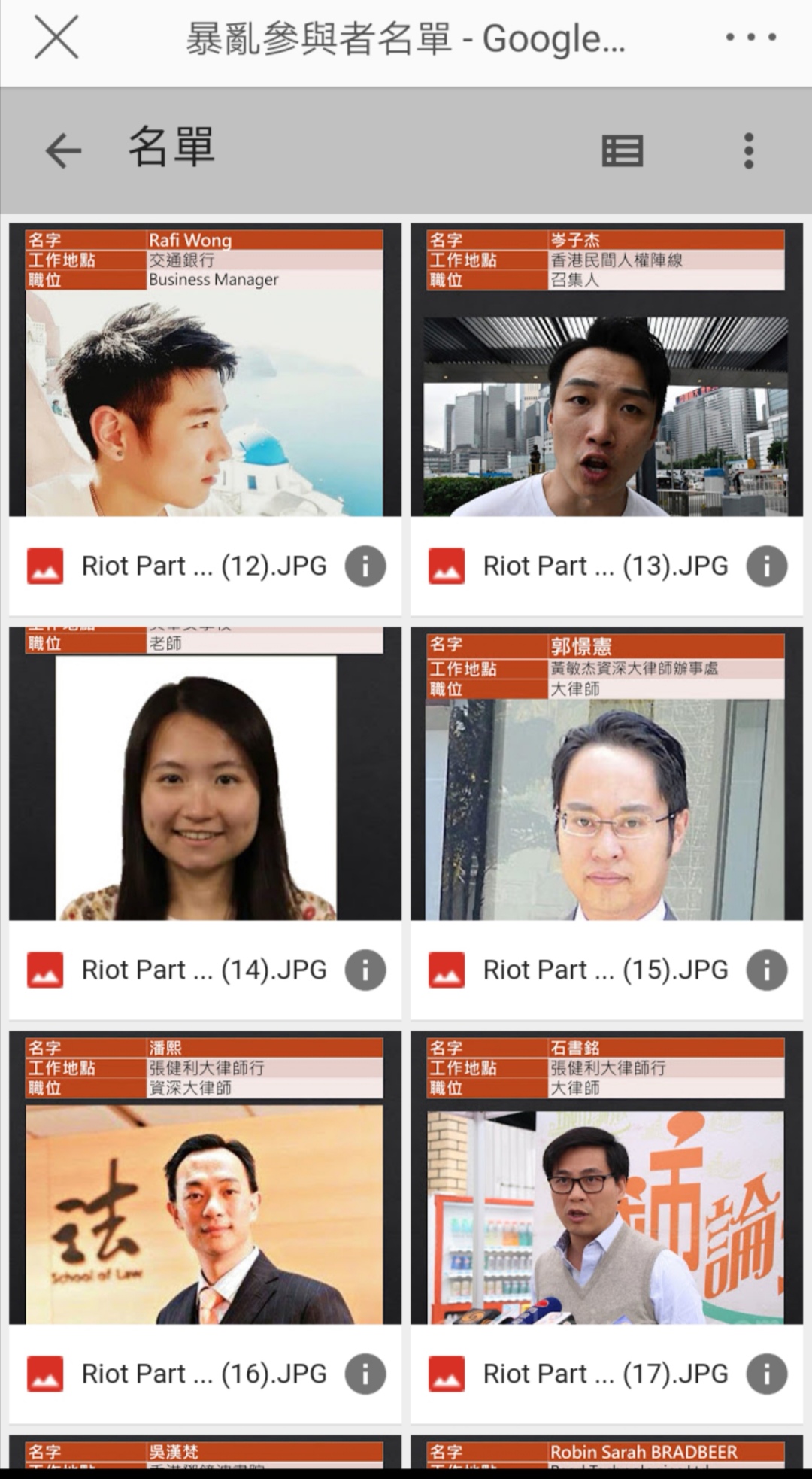Show info for Riot Part (12).JPG
The image size is (812, 1479).
click(x=365, y=566)
